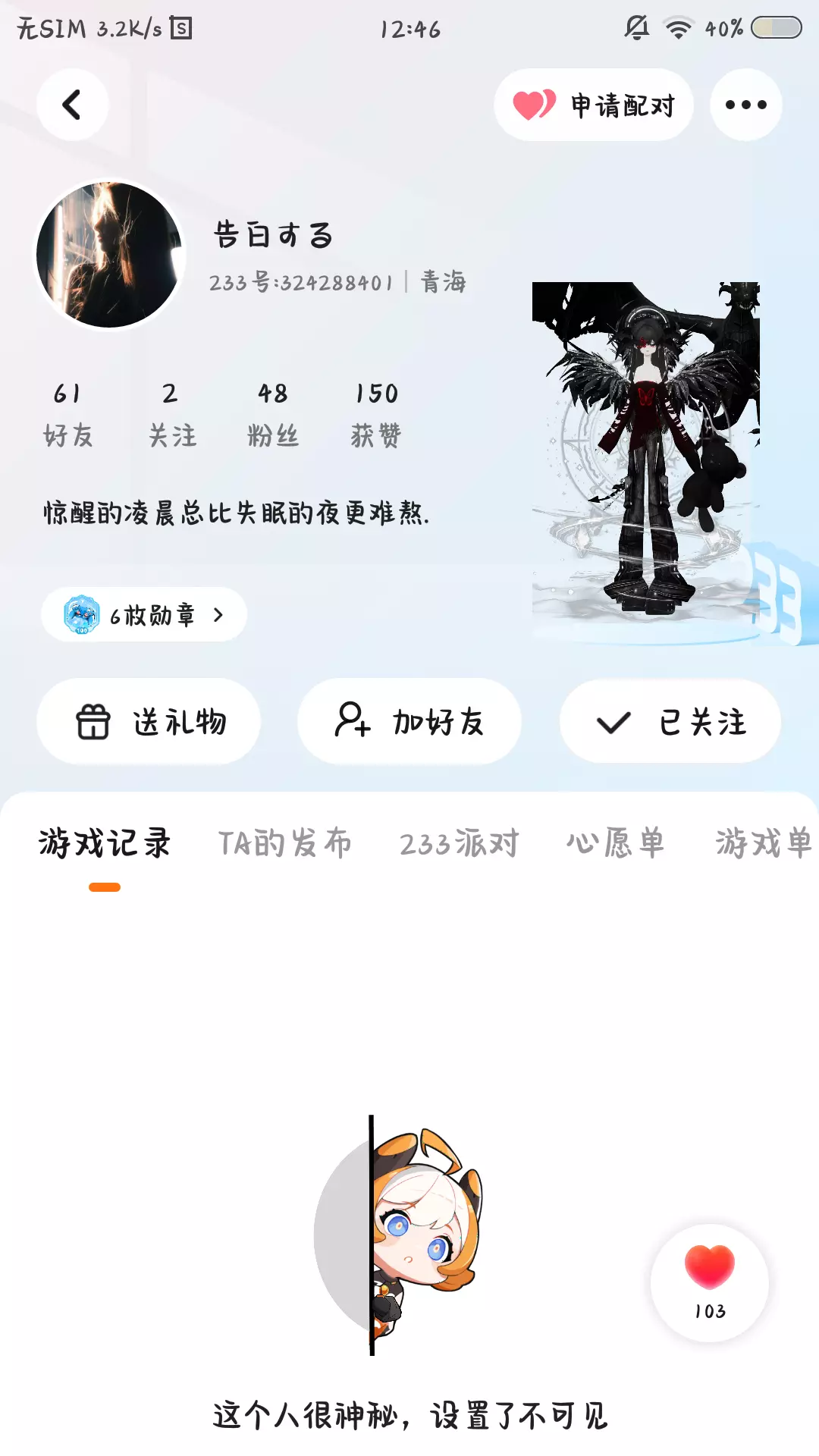Tap 加好友 to add friend
Viewport: 819px width, 1456px height.
[x=409, y=721]
